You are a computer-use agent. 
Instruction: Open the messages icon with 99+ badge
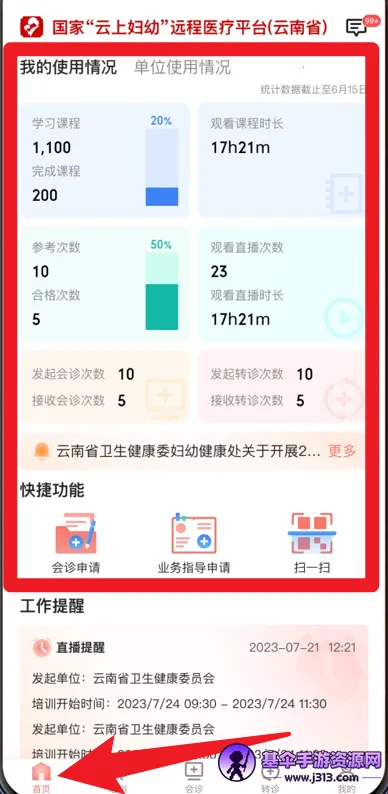357,27
